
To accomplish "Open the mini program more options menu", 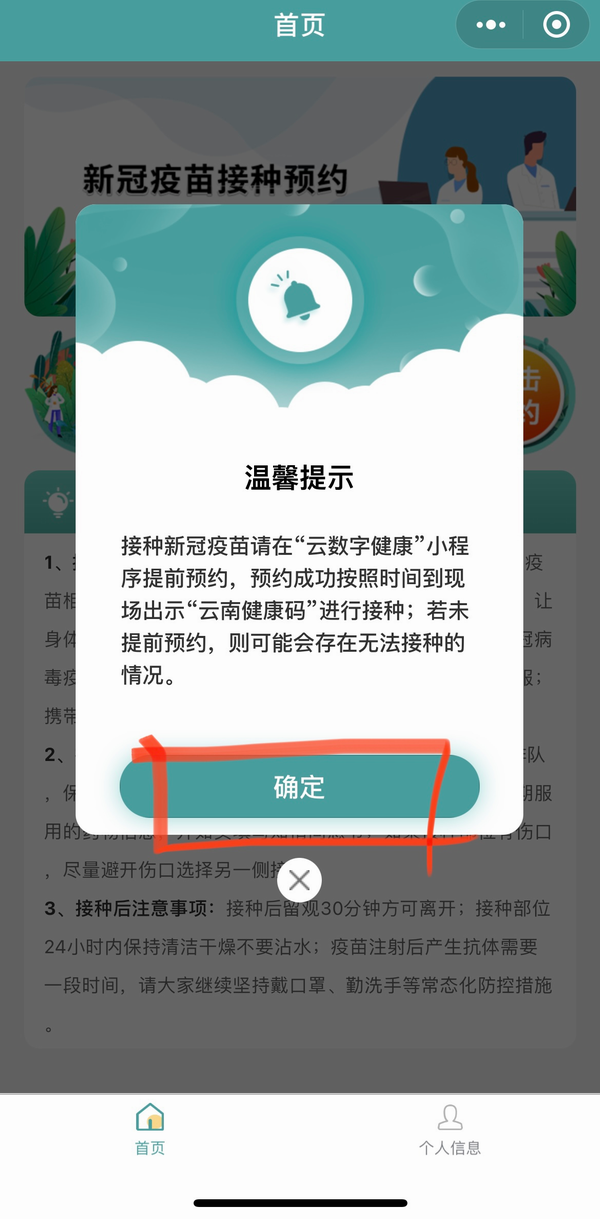I will [490, 25].
